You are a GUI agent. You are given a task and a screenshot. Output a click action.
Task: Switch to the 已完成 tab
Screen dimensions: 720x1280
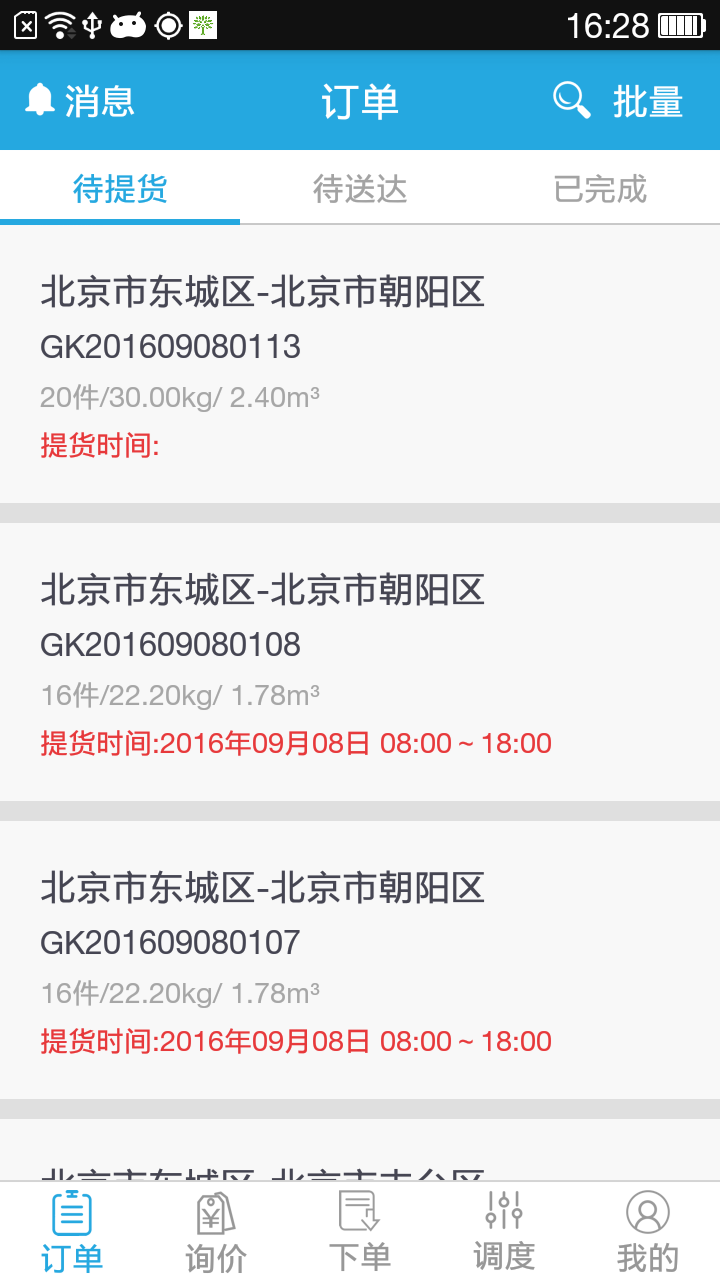[599, 189]
